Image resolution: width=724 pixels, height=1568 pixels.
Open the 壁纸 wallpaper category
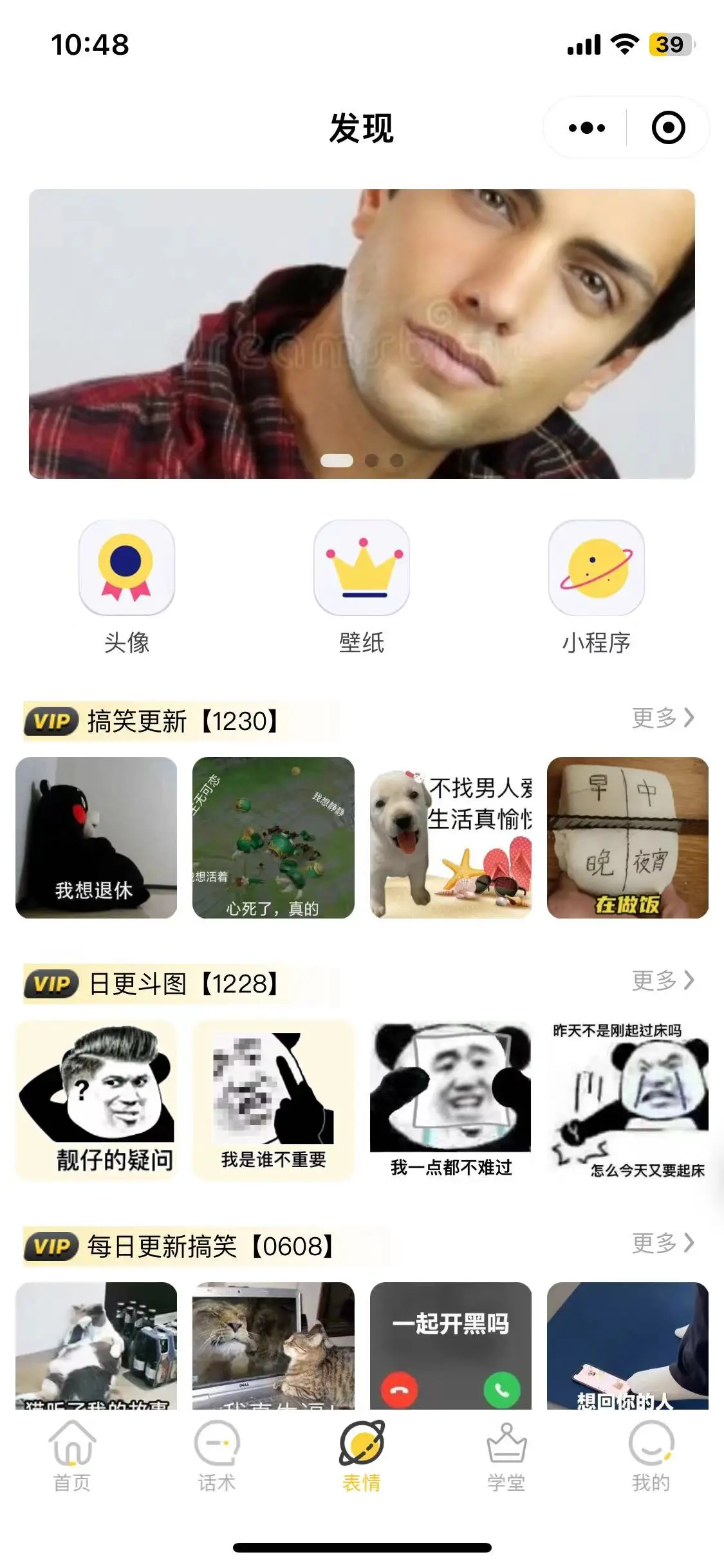tap(362, 568)
